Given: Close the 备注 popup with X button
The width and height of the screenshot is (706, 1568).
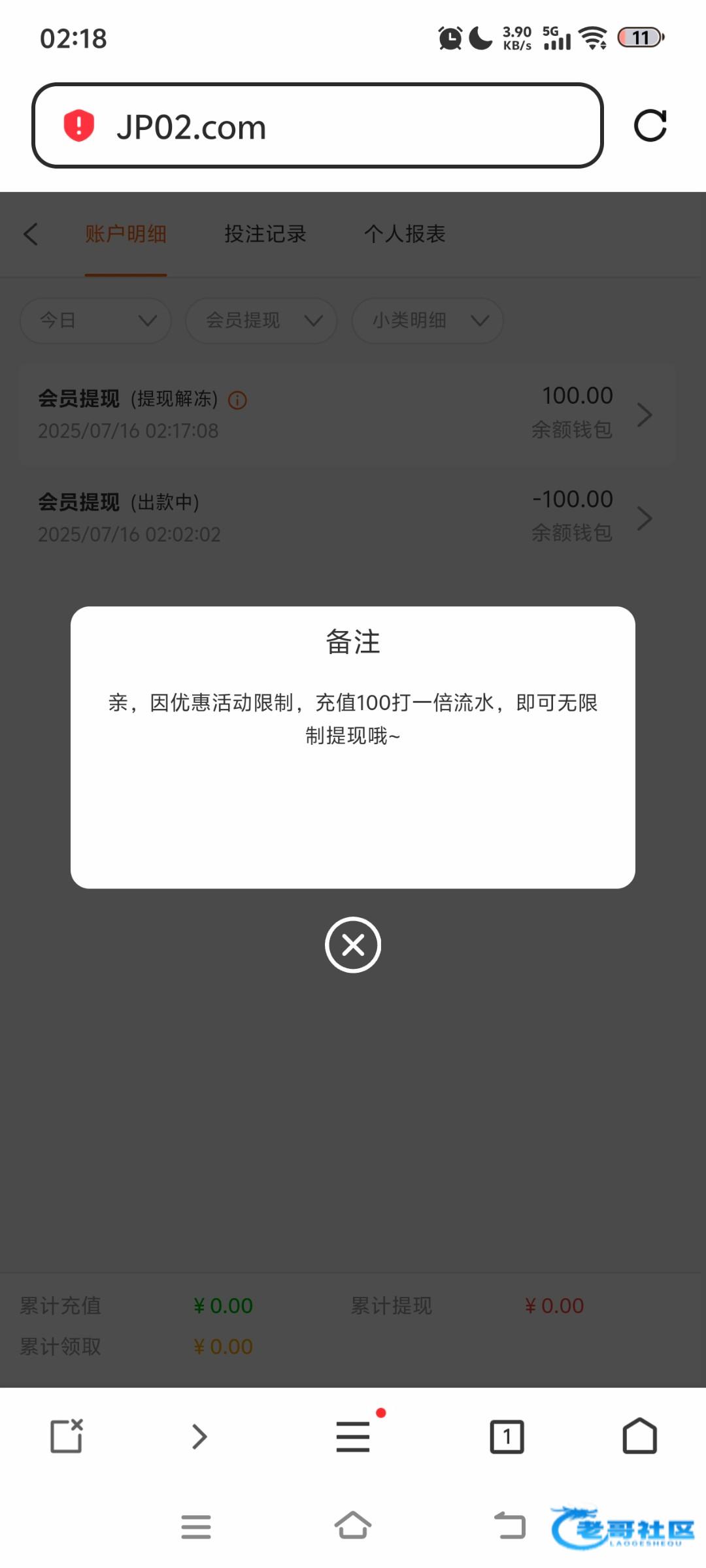Looking at the screenshot, I should point(353,945).
